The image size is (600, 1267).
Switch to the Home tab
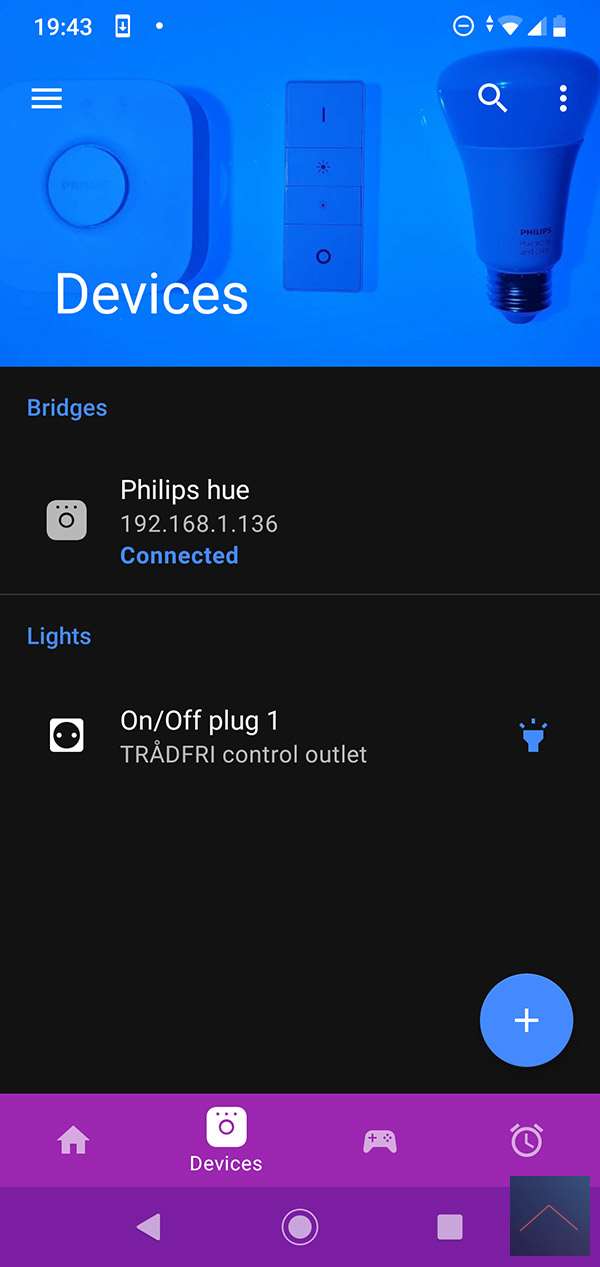coord(73,1140)
